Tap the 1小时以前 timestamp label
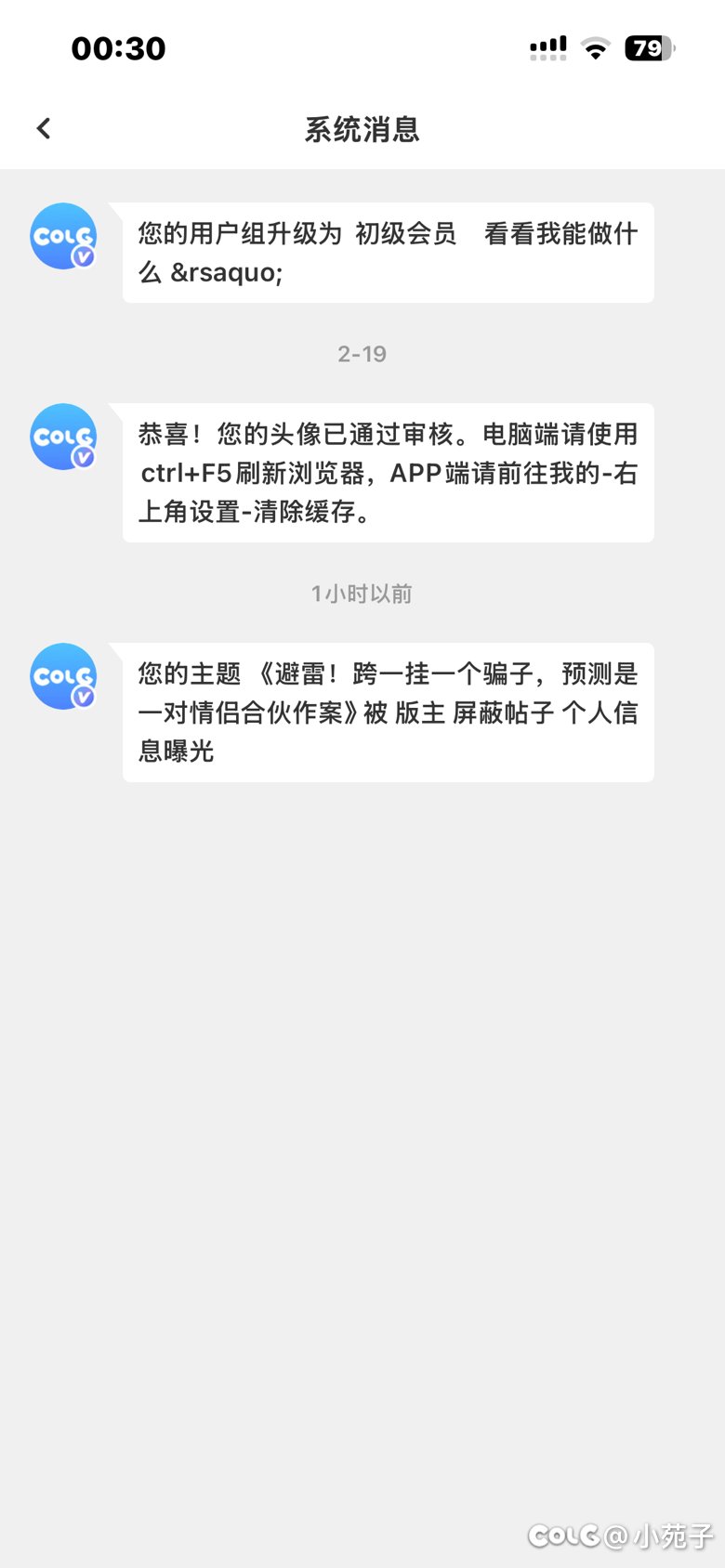The image size is (725, 1568). pos(362,593)
